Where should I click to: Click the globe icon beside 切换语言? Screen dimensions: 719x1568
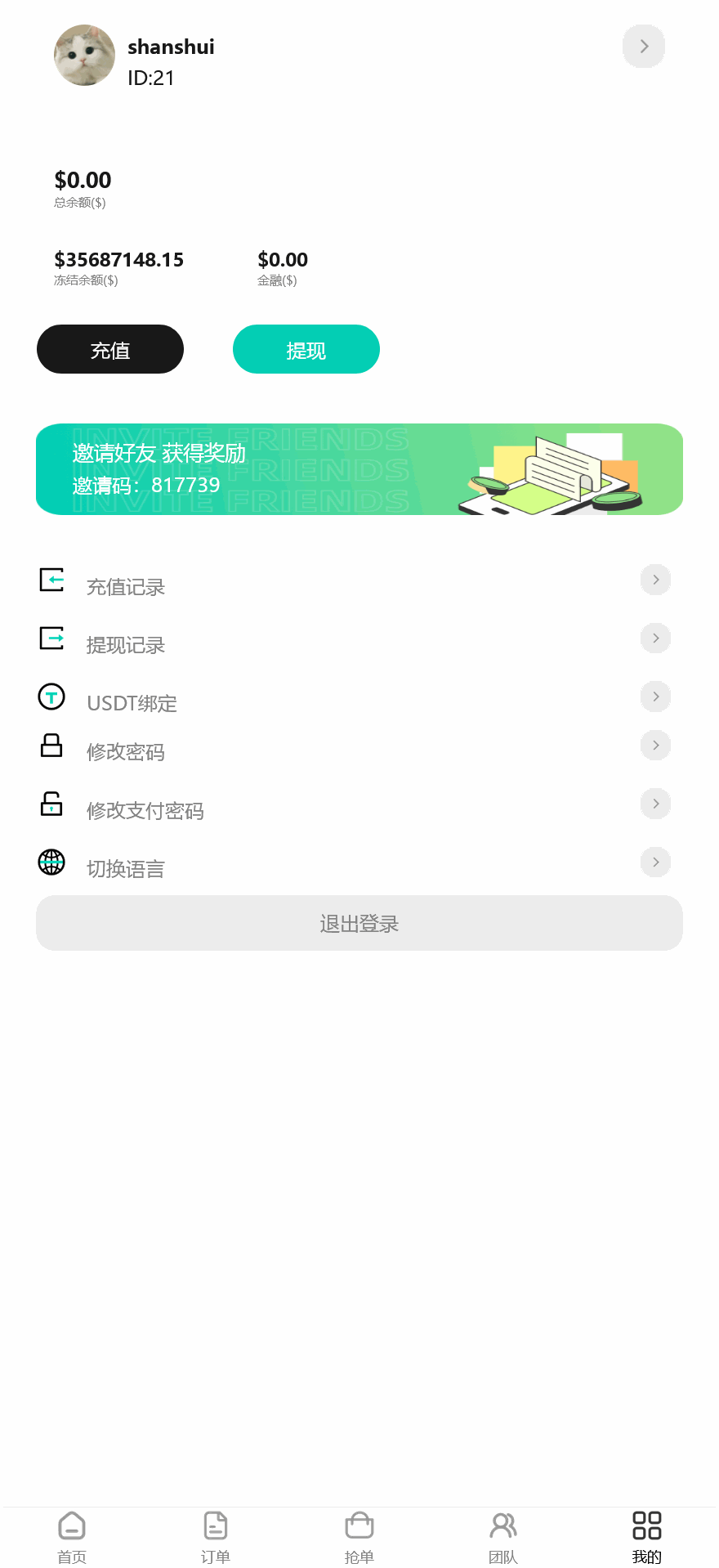(51, 862)
